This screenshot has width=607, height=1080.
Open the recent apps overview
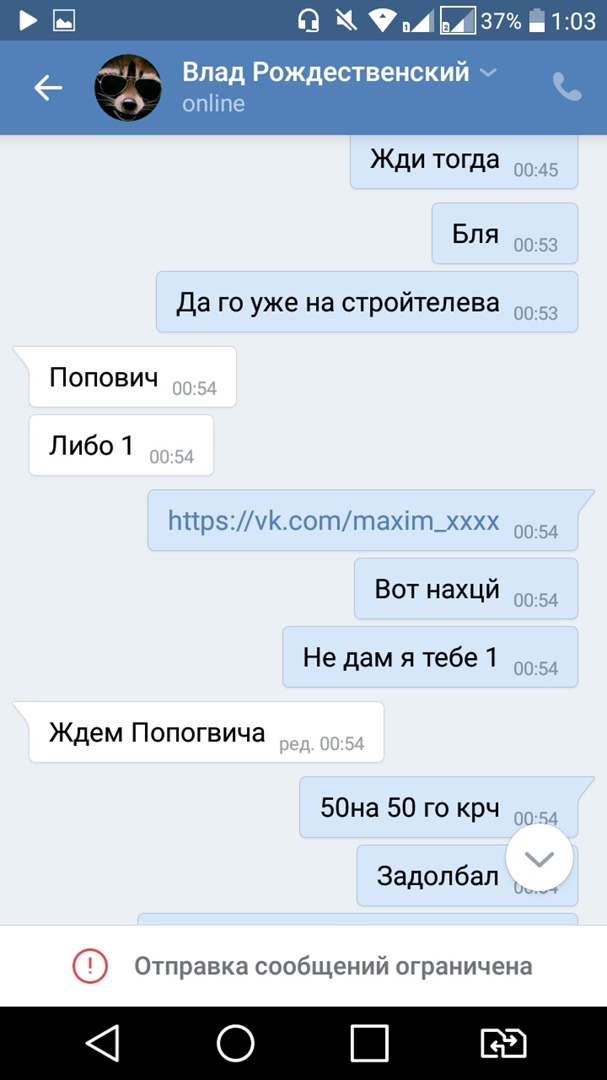[369, 1043]
